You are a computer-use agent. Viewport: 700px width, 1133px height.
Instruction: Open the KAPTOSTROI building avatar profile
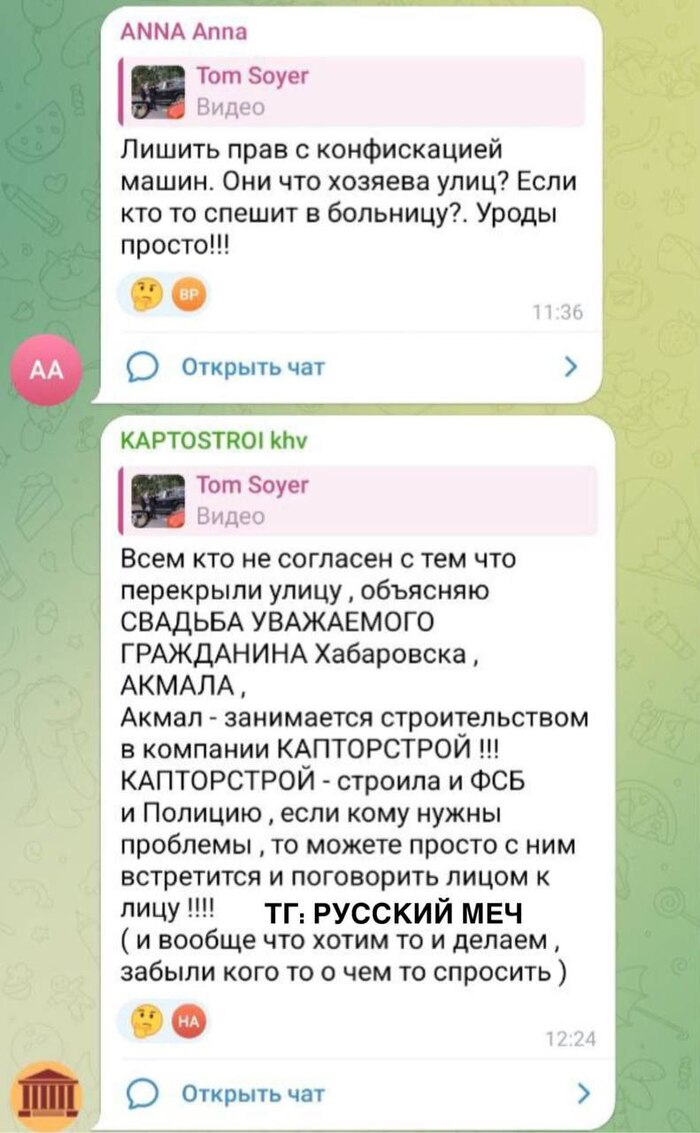coord(48,1098)
